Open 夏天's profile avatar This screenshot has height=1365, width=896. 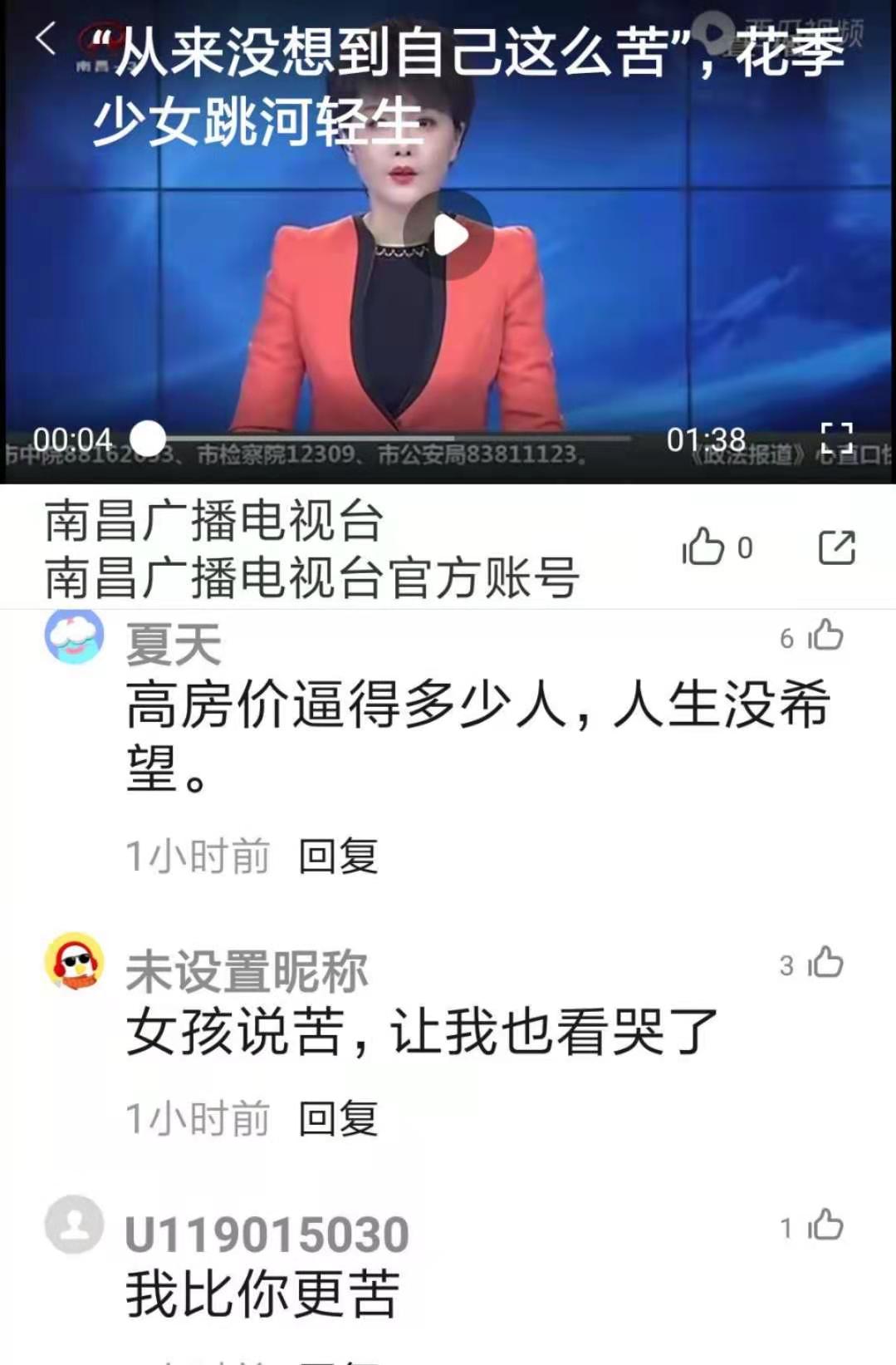[x=74, y=636]
